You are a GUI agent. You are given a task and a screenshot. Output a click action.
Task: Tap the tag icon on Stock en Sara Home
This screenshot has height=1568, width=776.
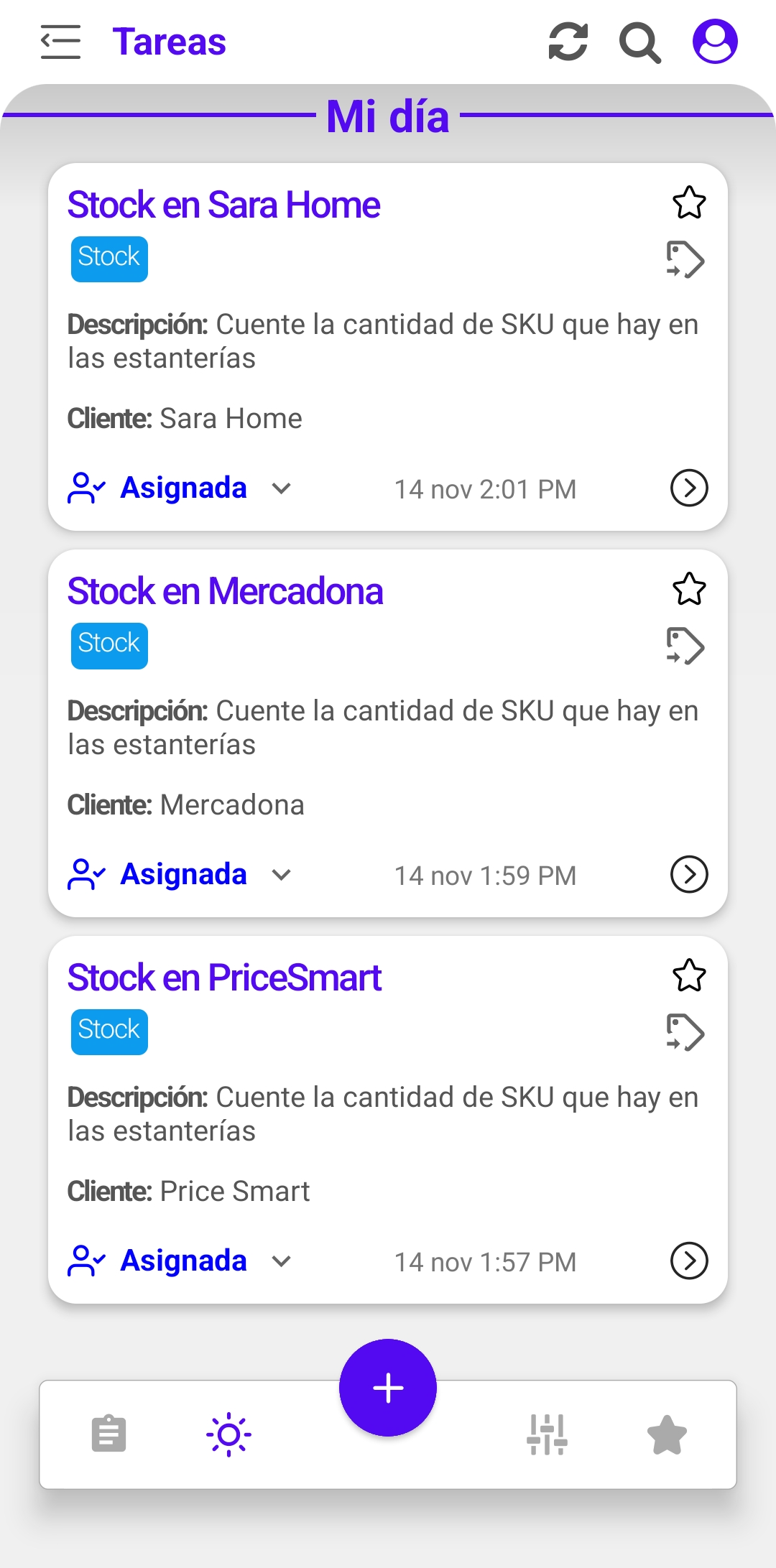pyautogui.click(x=685, y=259)
